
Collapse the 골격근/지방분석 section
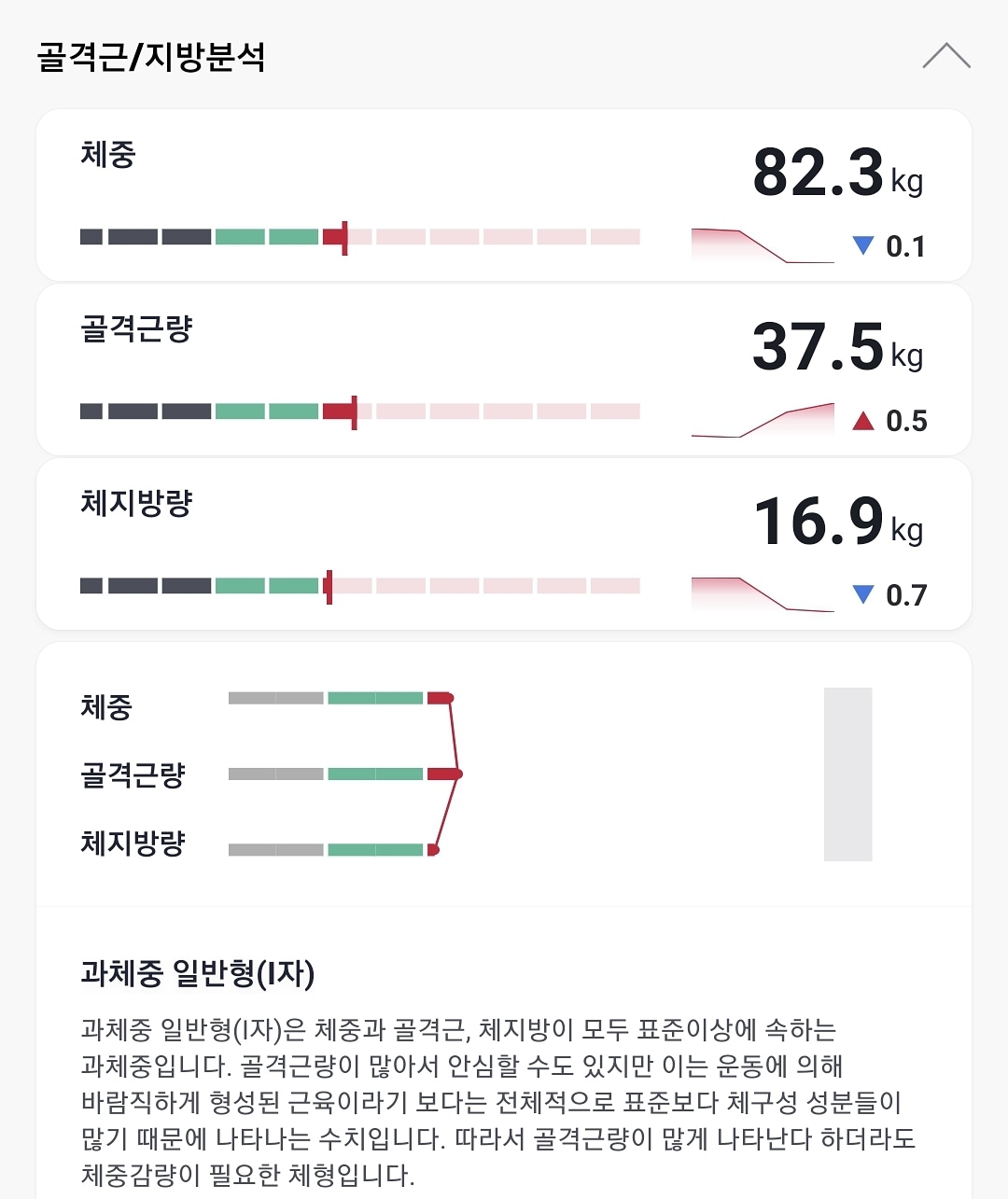tap(945, 56)
